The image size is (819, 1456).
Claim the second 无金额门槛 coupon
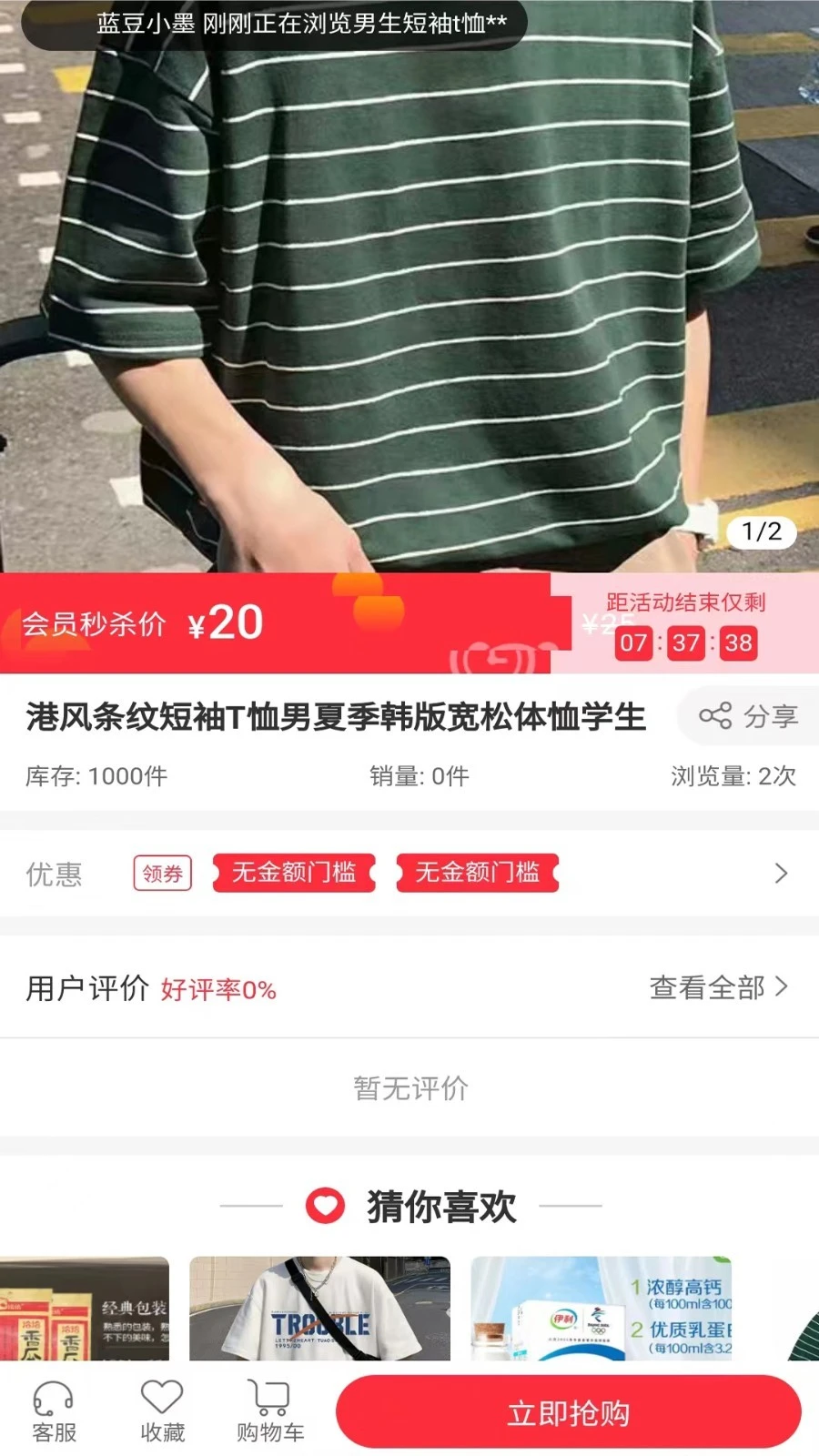[479, 871]
